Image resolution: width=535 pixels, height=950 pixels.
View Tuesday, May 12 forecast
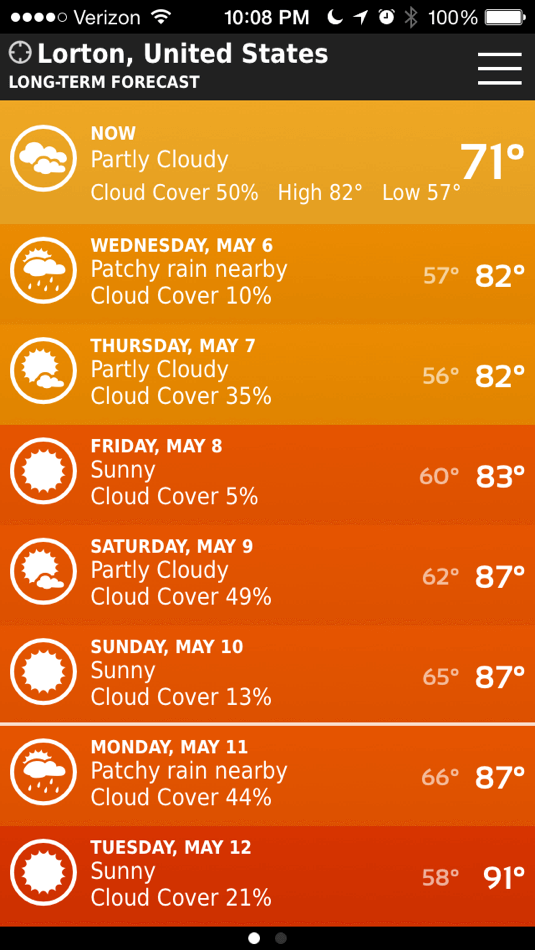point(267,876)
